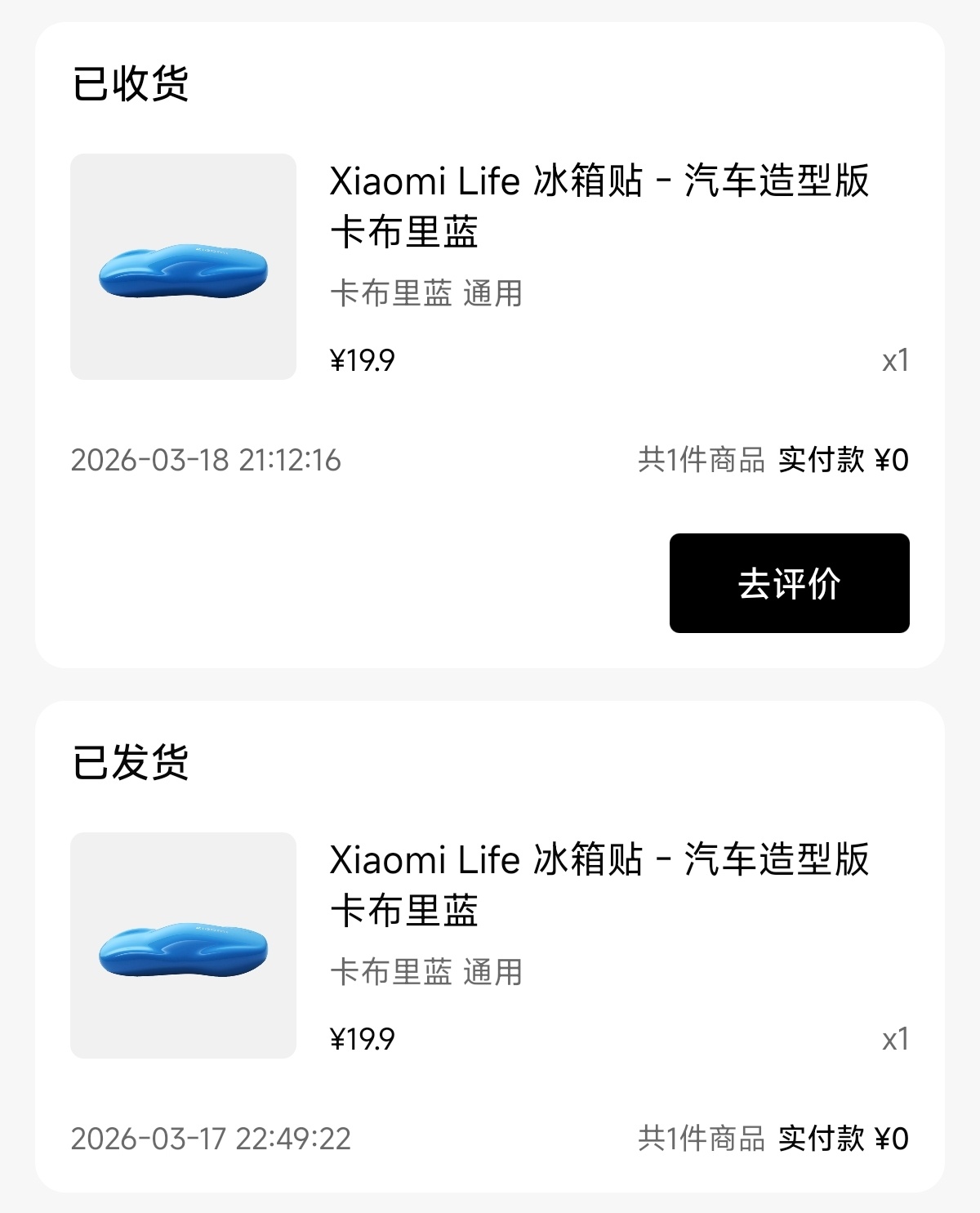Image resolution: width=980 pixels, height=1213 pixels.
Task: Click the 卡布里蓝 通用 spec text in first order
Action: tap(425, 297)
